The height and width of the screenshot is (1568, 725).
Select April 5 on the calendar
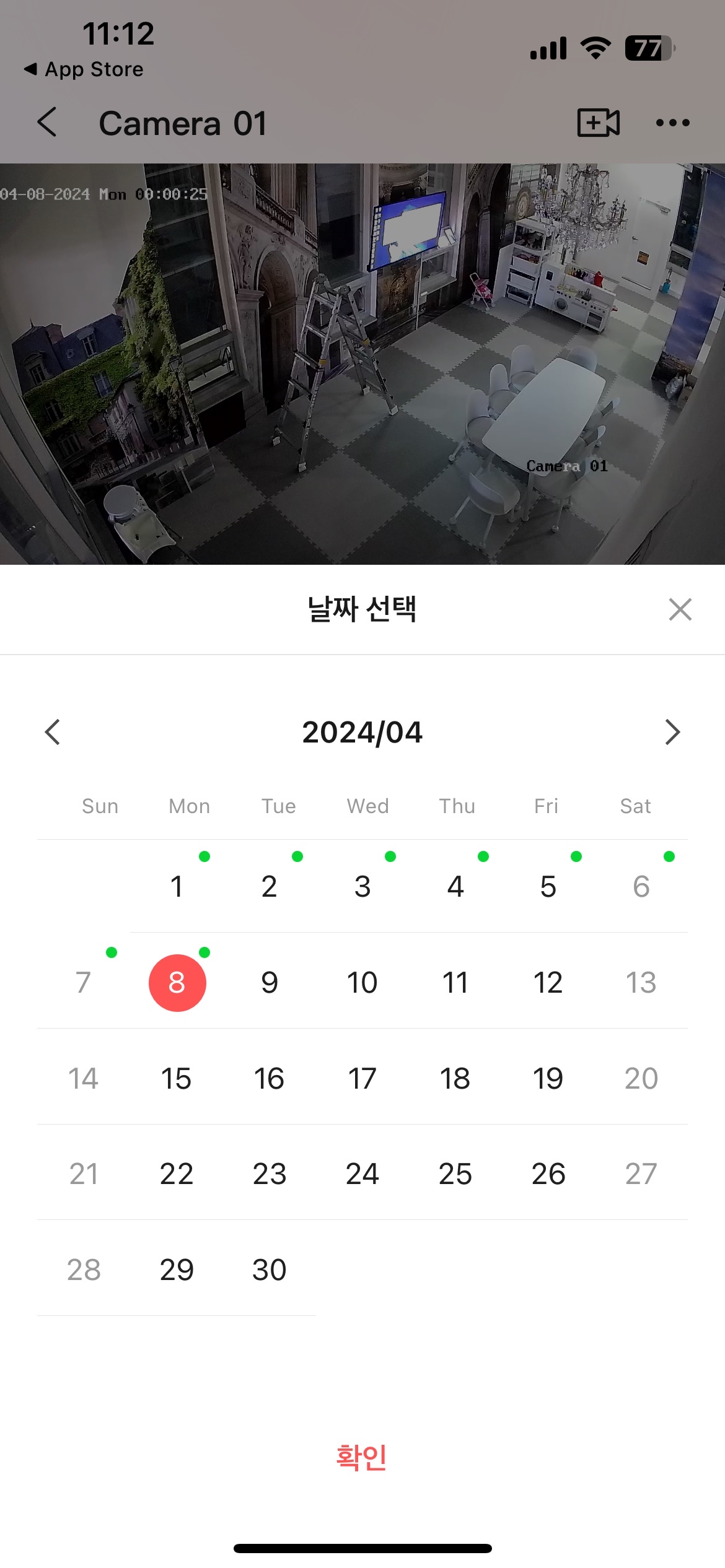coord(548,886)
